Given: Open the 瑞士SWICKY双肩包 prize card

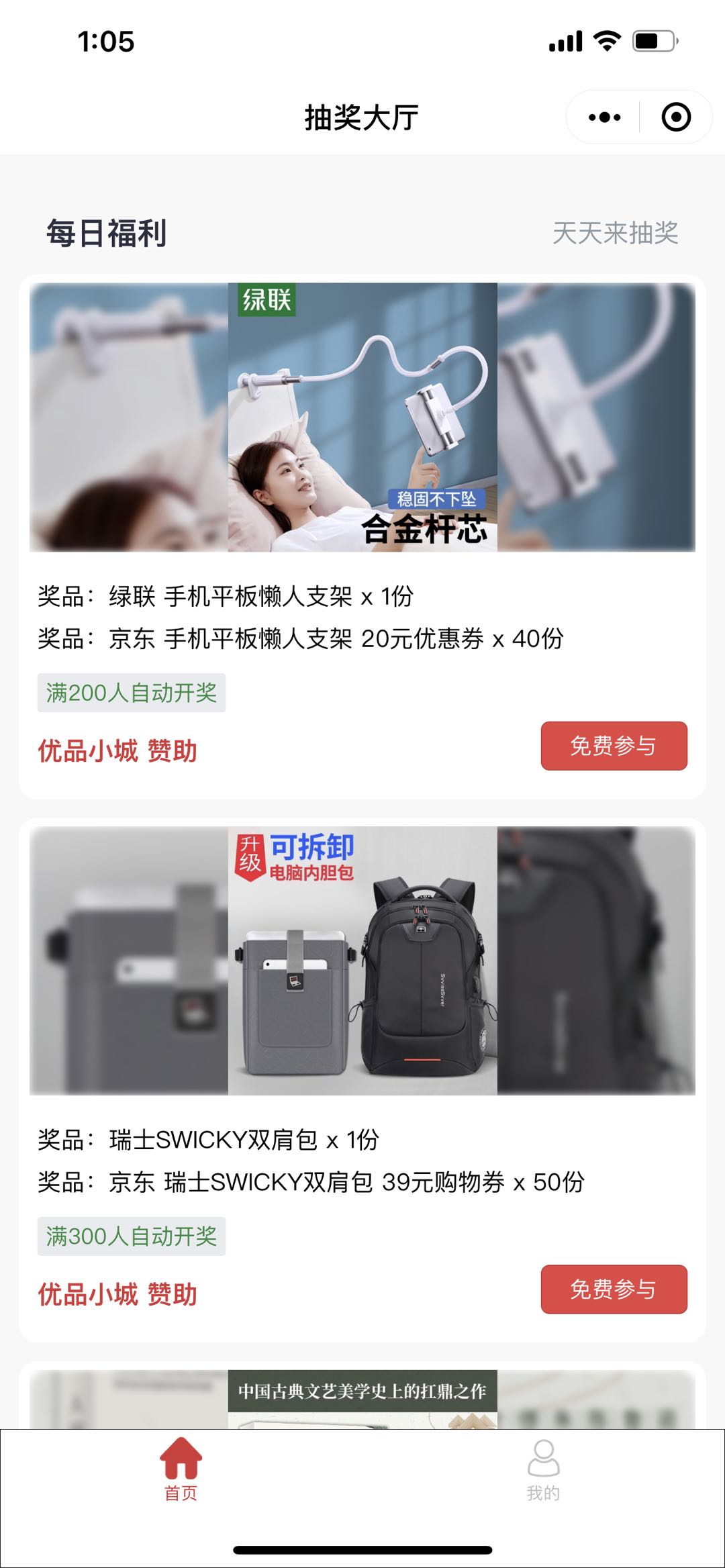Looking at the screenshot, I should coord(362,961).
